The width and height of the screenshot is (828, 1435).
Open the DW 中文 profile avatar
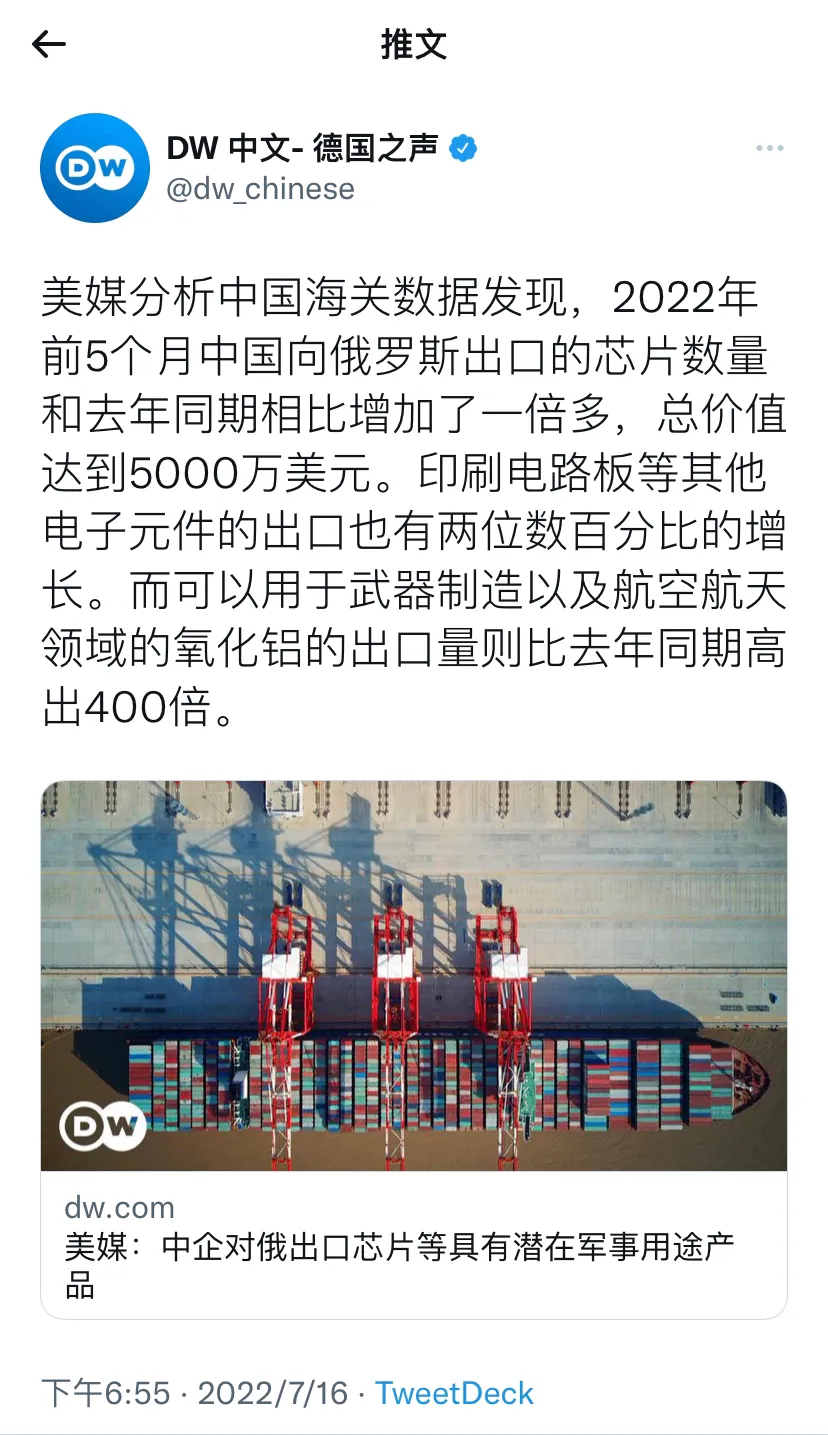pyautogui.click(x=95, y=168)
